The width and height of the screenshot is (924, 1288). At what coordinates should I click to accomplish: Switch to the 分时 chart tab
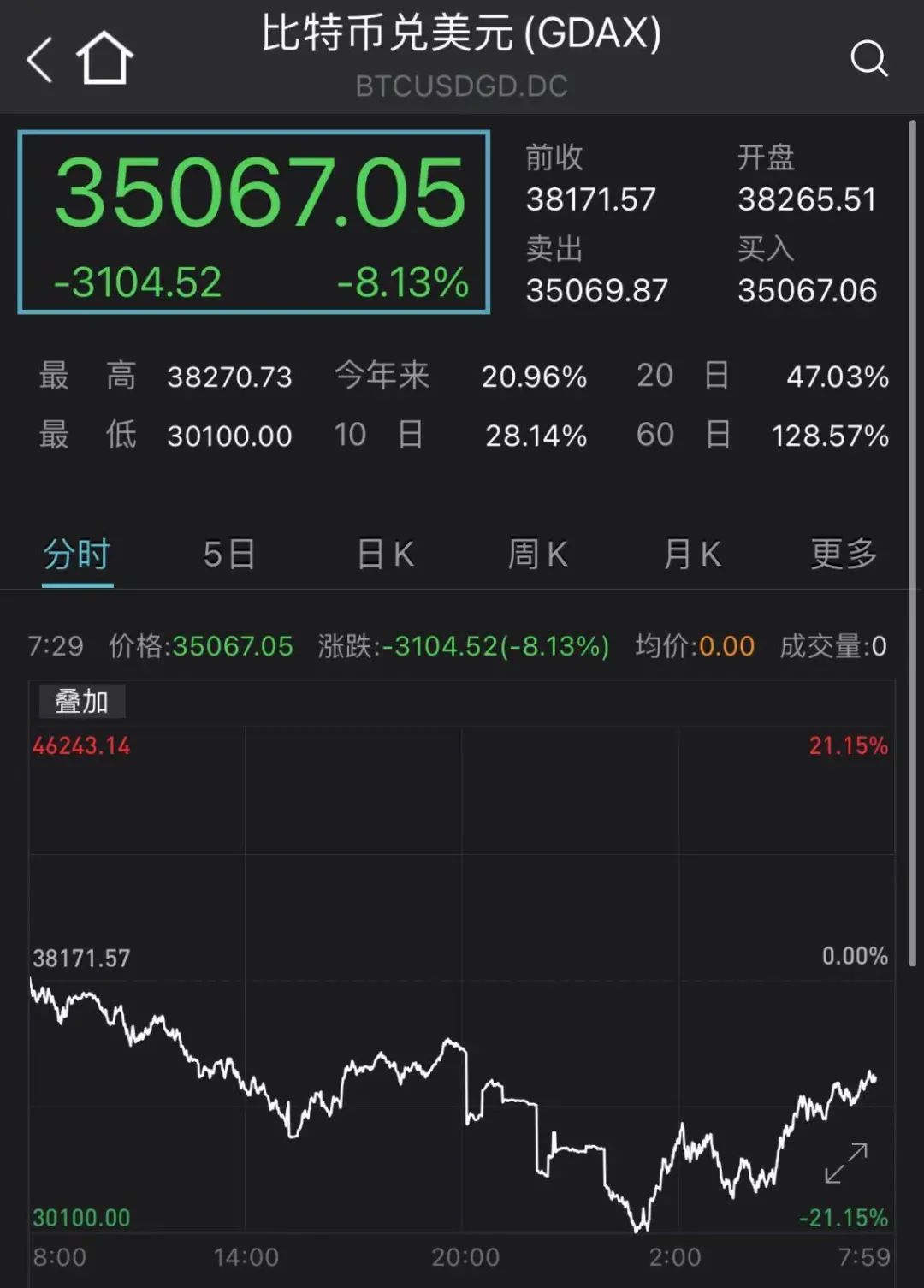coord(77,555)
